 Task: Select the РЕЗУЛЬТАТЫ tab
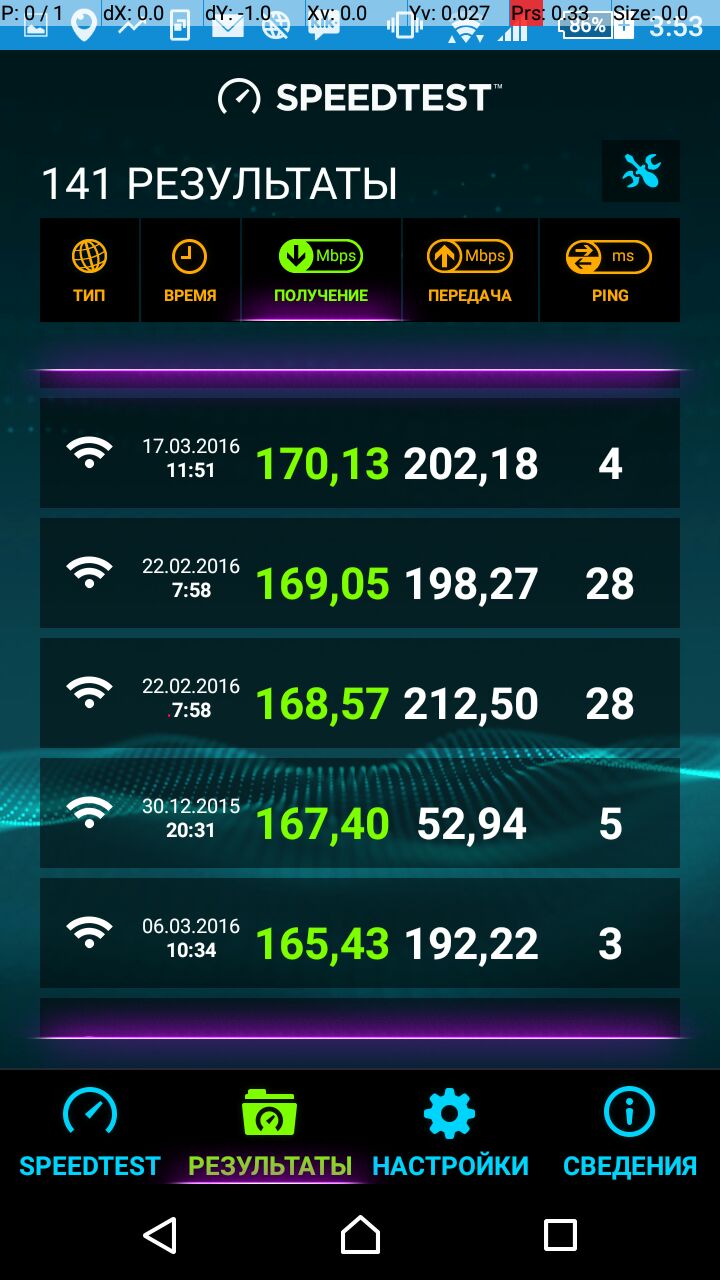(x=270, y=1132)
